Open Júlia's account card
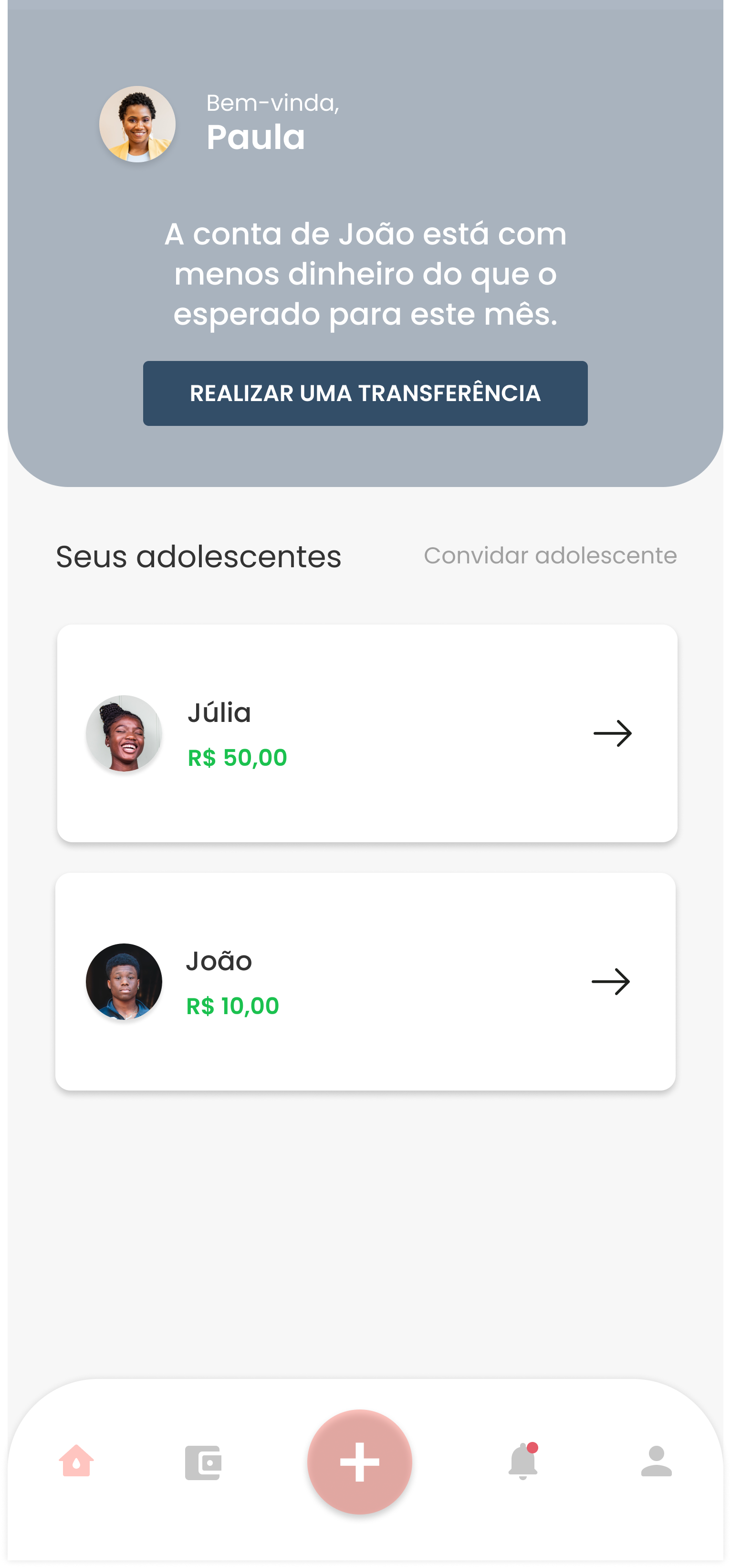 tap(367, 733)
